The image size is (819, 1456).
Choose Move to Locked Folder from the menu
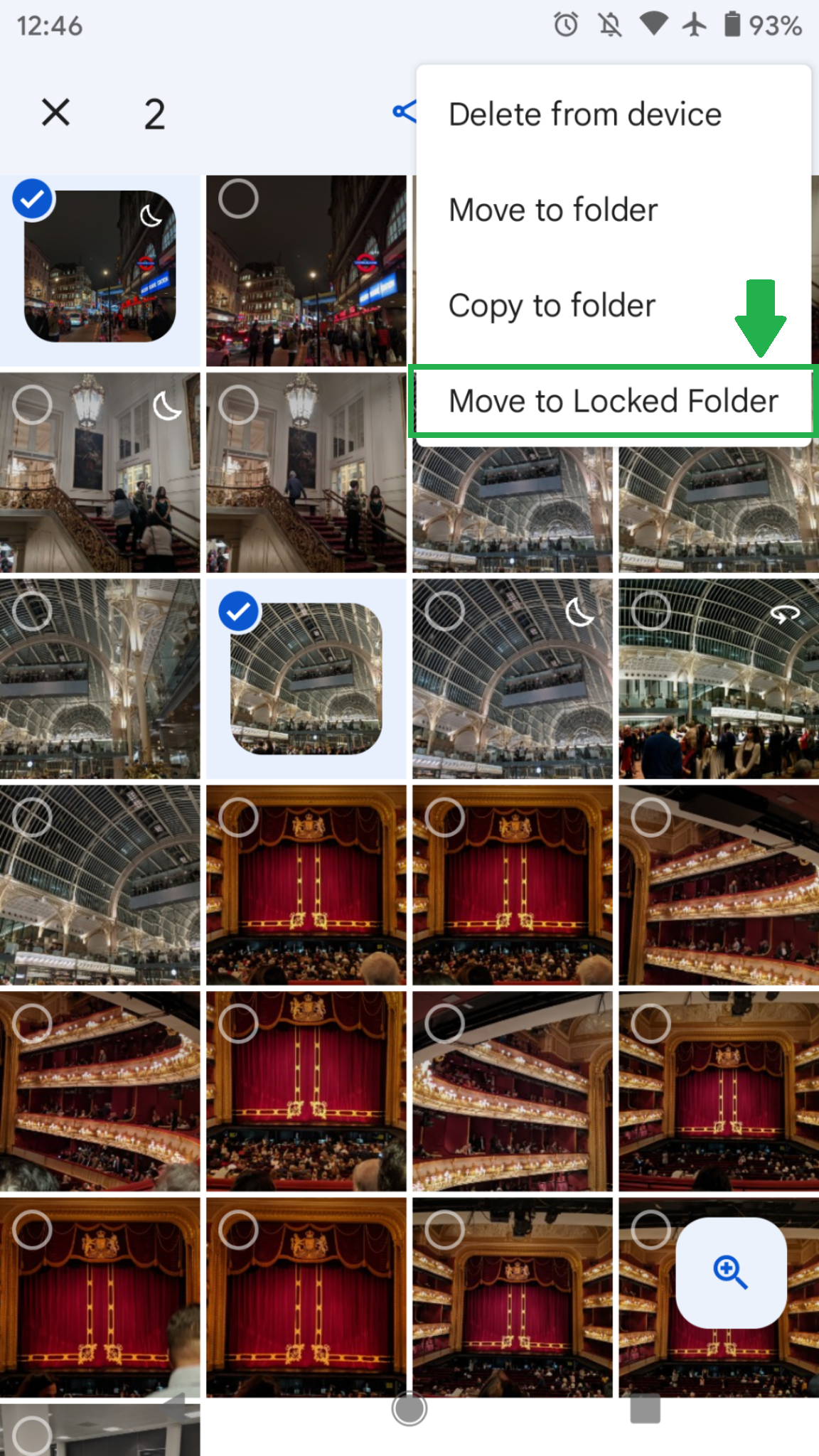pyautogui.click(x=614, y=400)
